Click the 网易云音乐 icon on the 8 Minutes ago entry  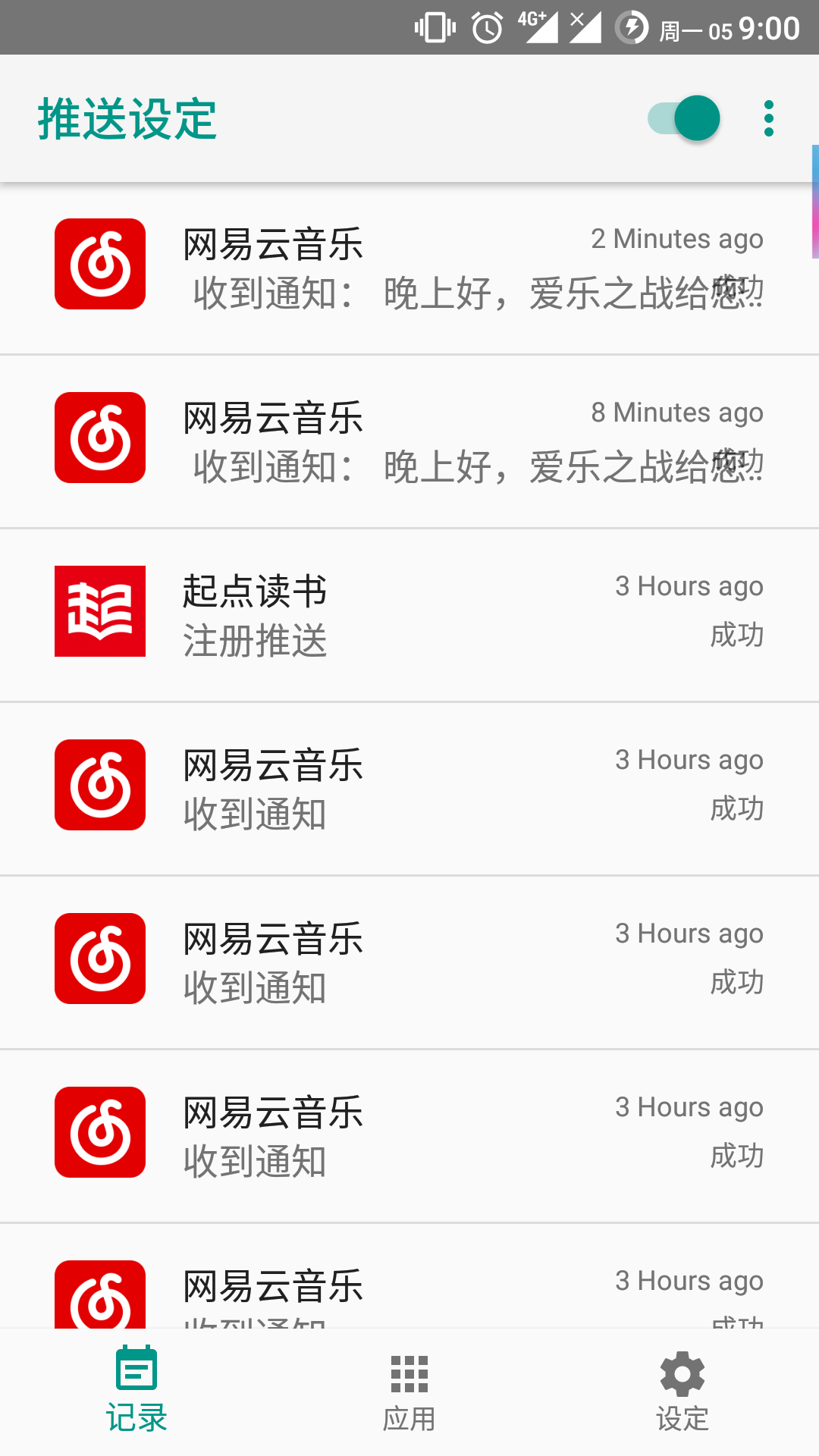pos(99,437)
